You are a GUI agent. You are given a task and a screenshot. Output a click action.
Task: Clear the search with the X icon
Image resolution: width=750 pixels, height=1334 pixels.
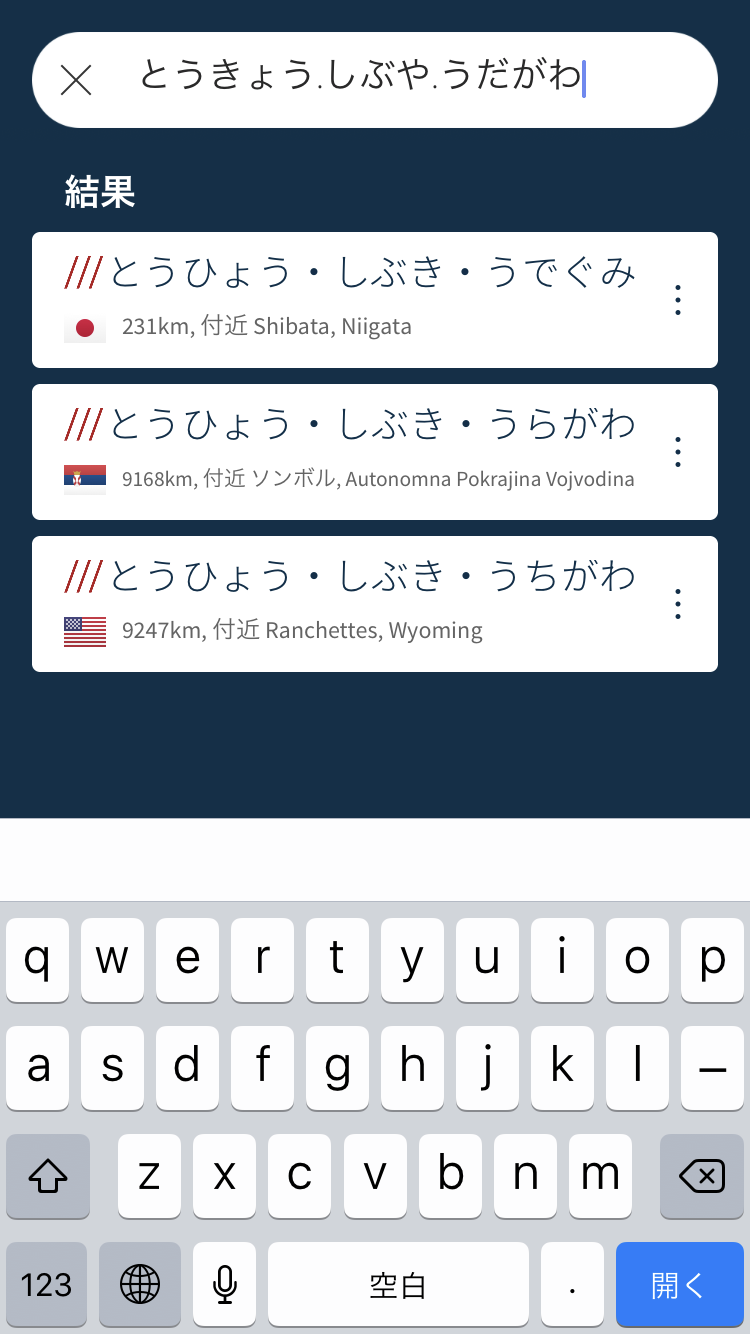(76, 80)
